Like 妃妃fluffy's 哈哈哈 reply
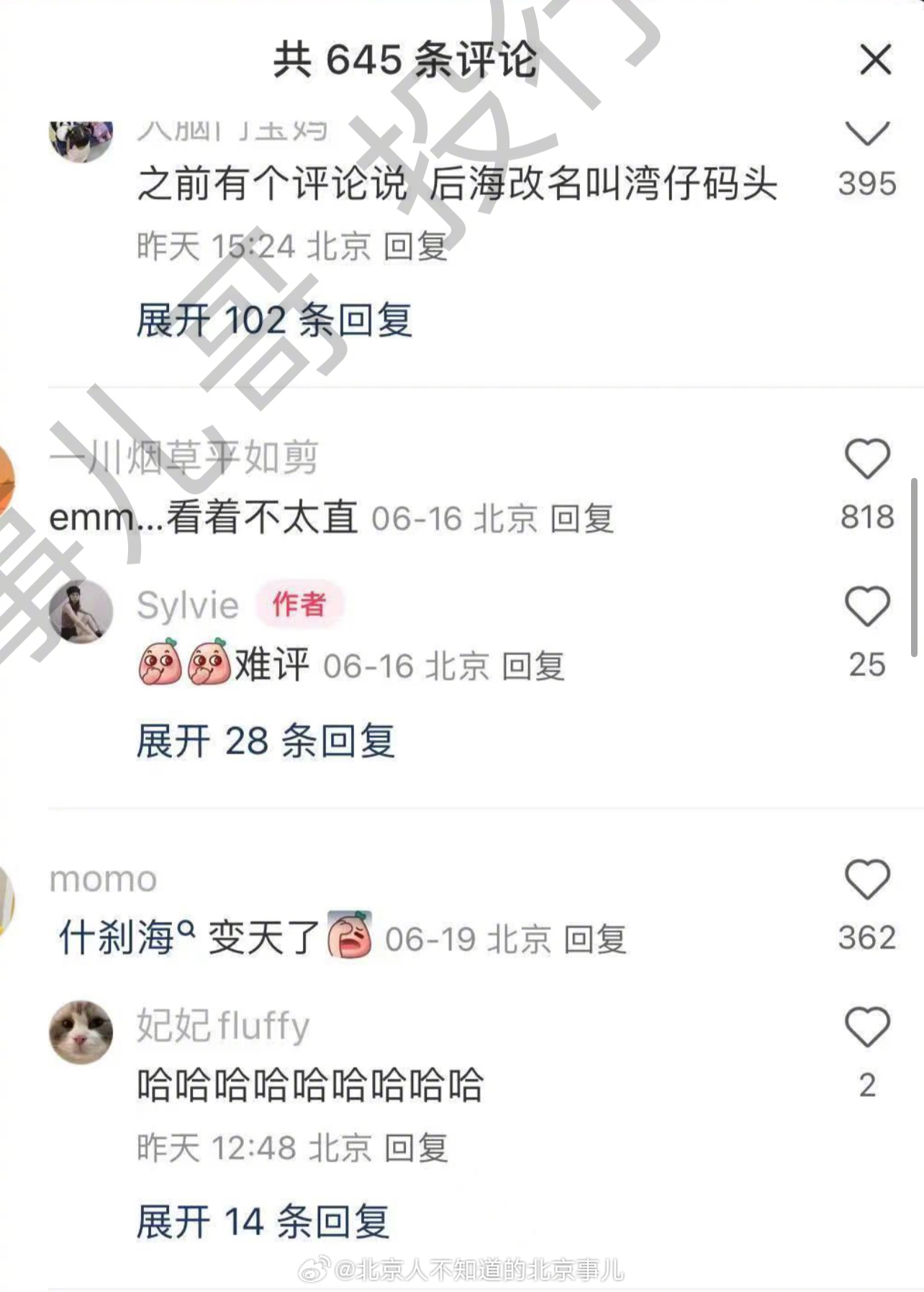 point(866,1026)
